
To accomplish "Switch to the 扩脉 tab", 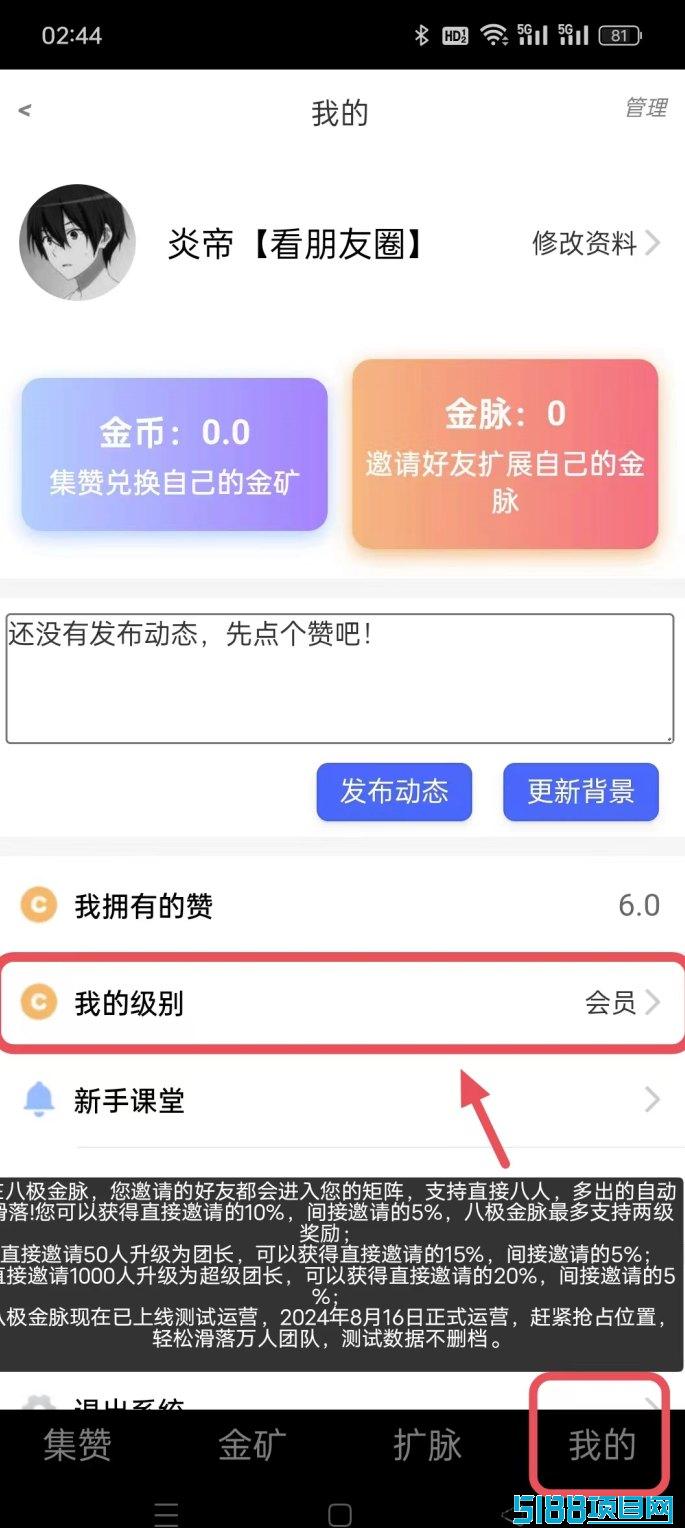I will point(427,1446).
